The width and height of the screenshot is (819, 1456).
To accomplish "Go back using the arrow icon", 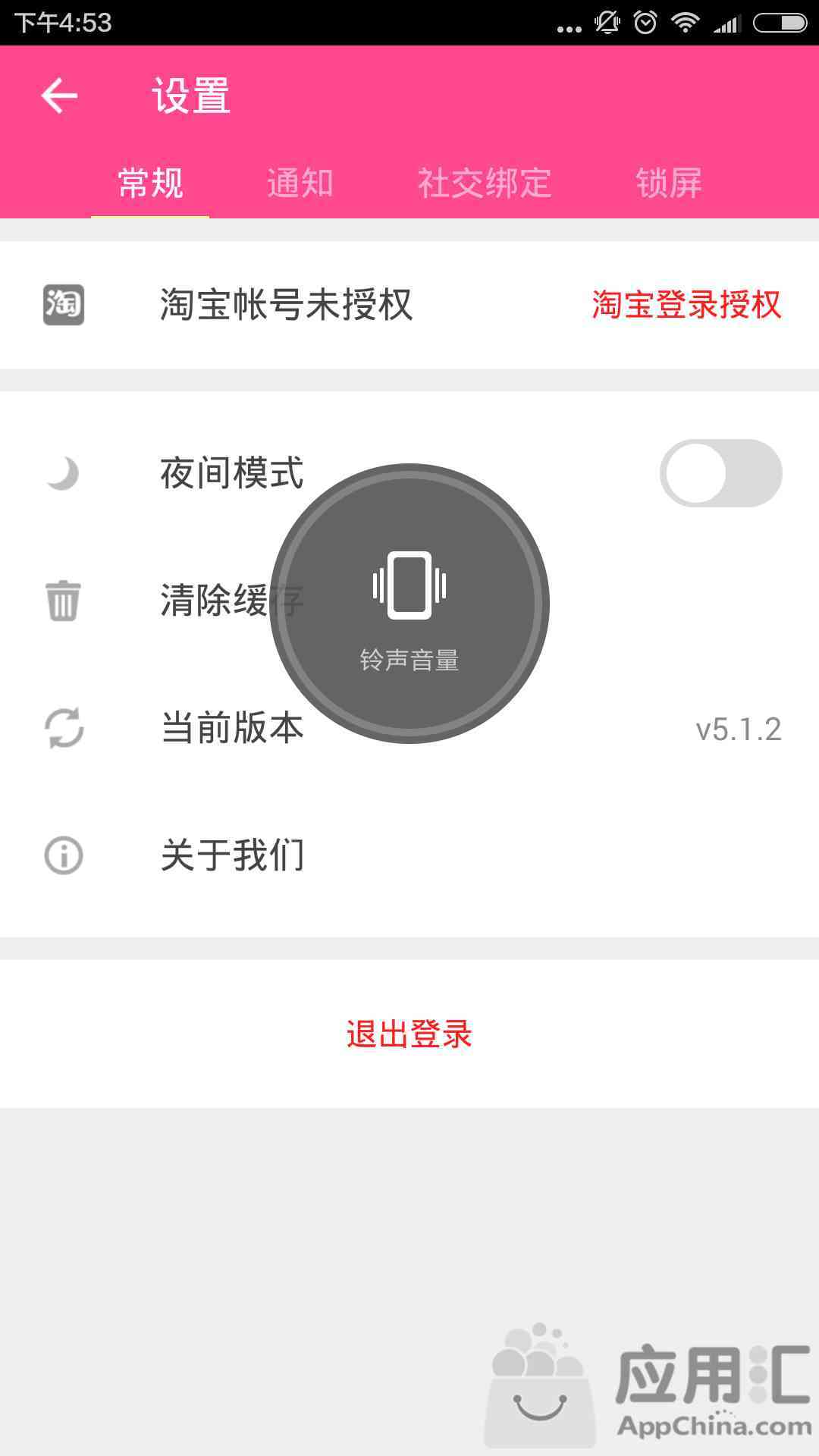I will pos(59,96).
